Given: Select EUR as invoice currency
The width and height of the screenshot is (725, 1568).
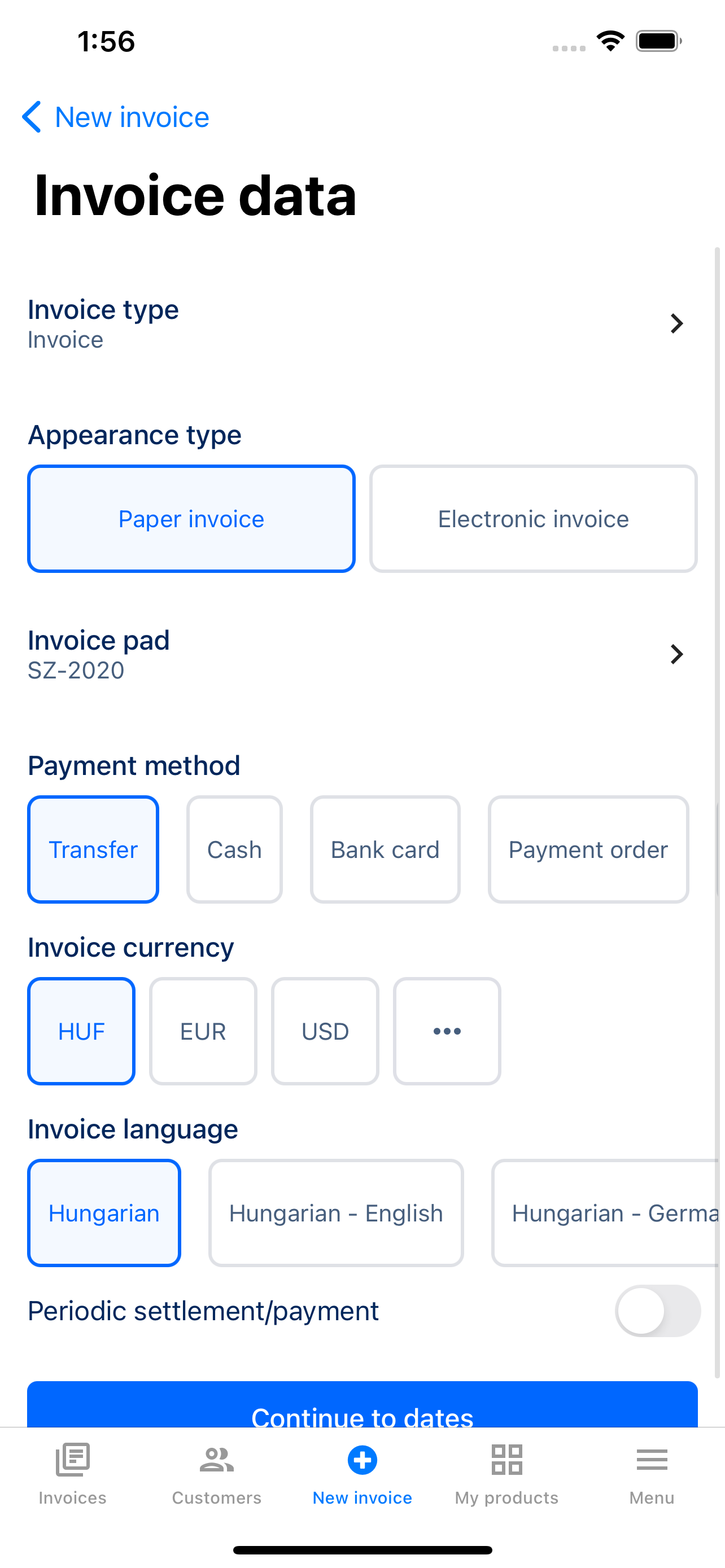Looking at the screenshot, I should click(203, 1031).
